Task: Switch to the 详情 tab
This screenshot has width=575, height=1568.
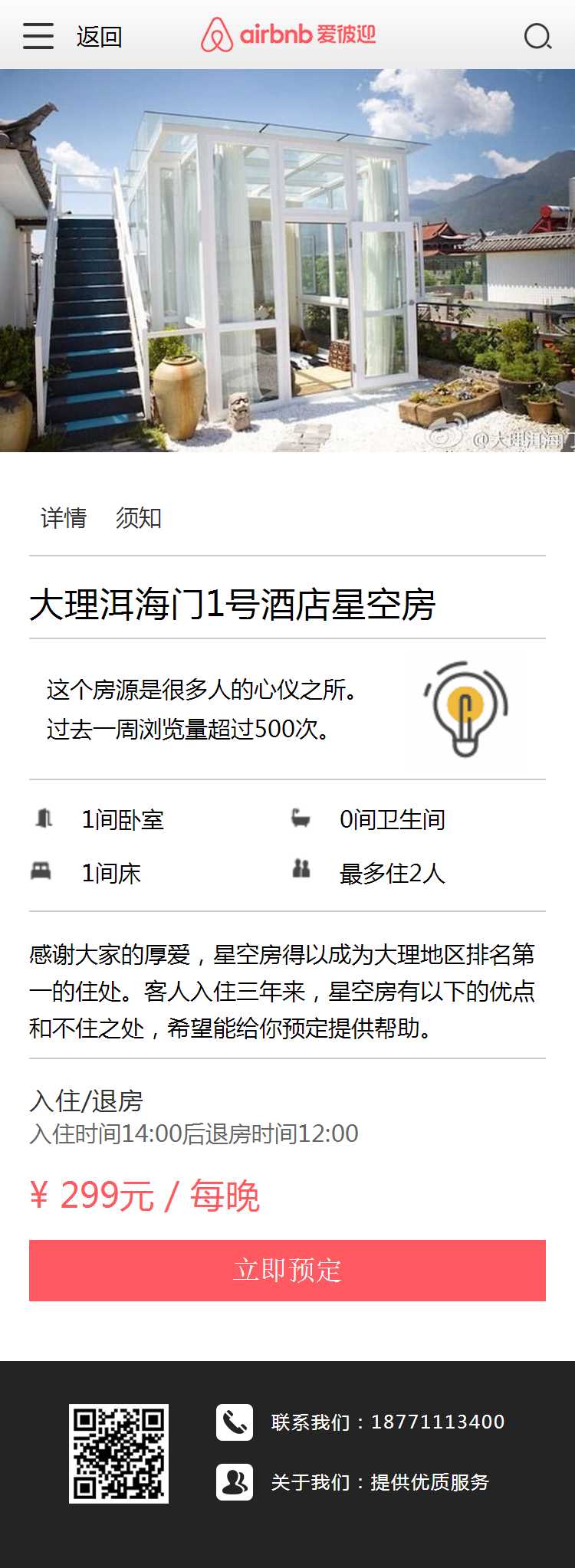Action: (64, 518)
